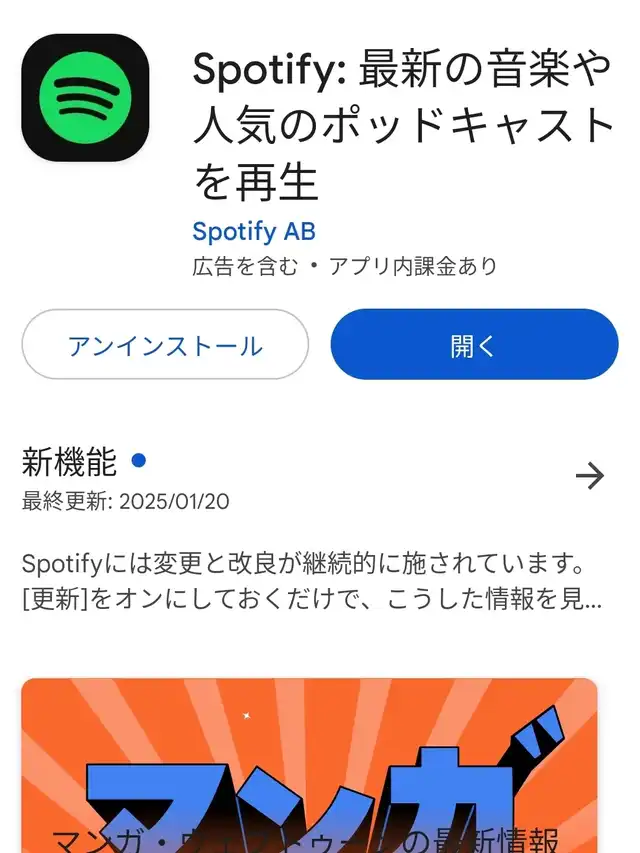This screenshot has width=640, height=853.
Task: Tap the アンインストール button
Action: pos(165,345)
